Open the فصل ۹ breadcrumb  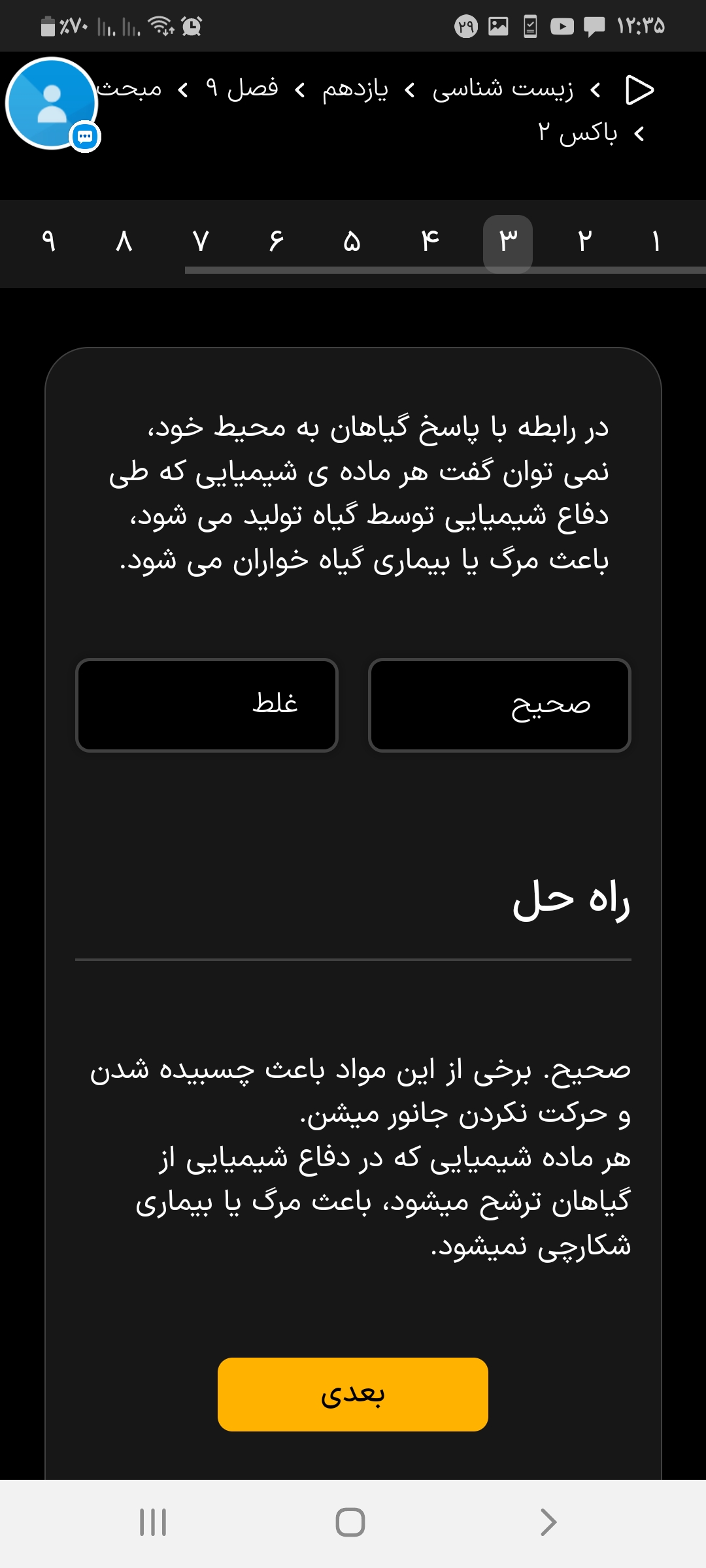pyautogui.click(x=242, y=90)
